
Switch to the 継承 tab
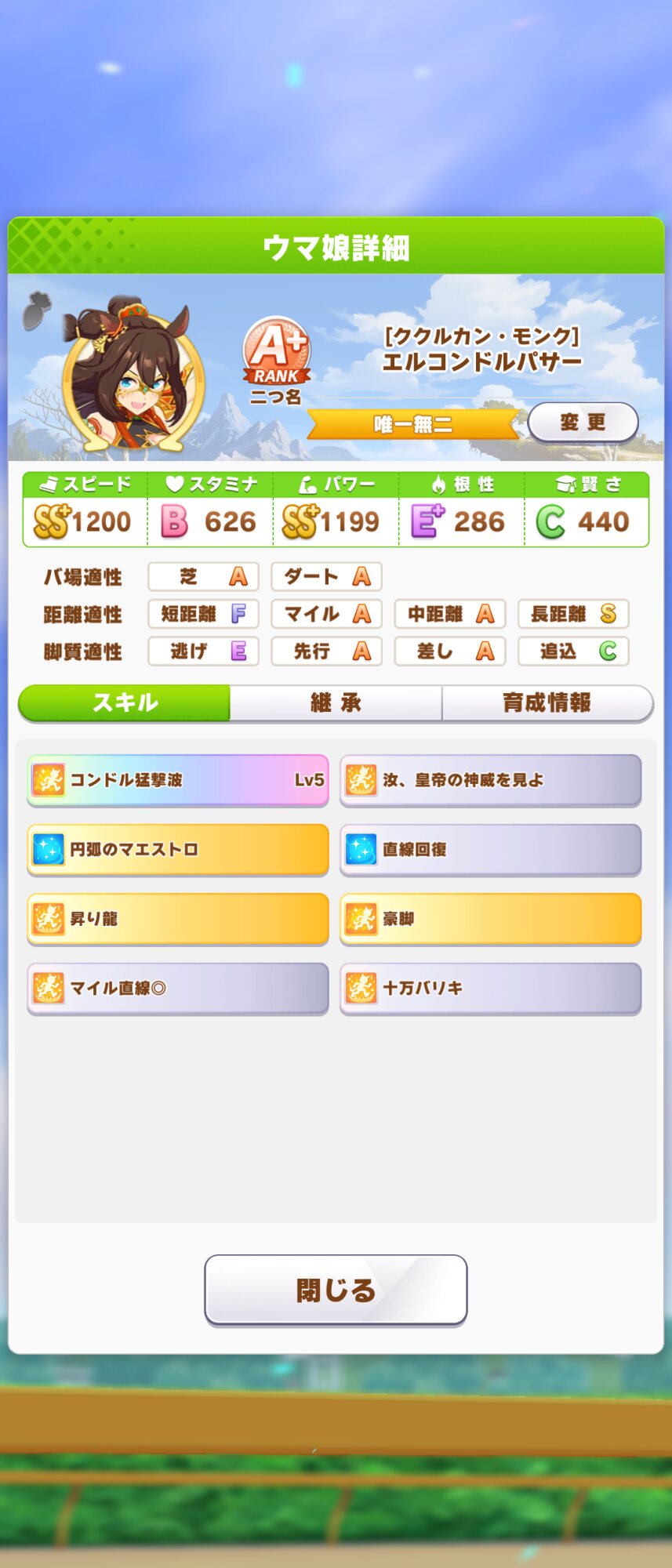coord(336,702)
